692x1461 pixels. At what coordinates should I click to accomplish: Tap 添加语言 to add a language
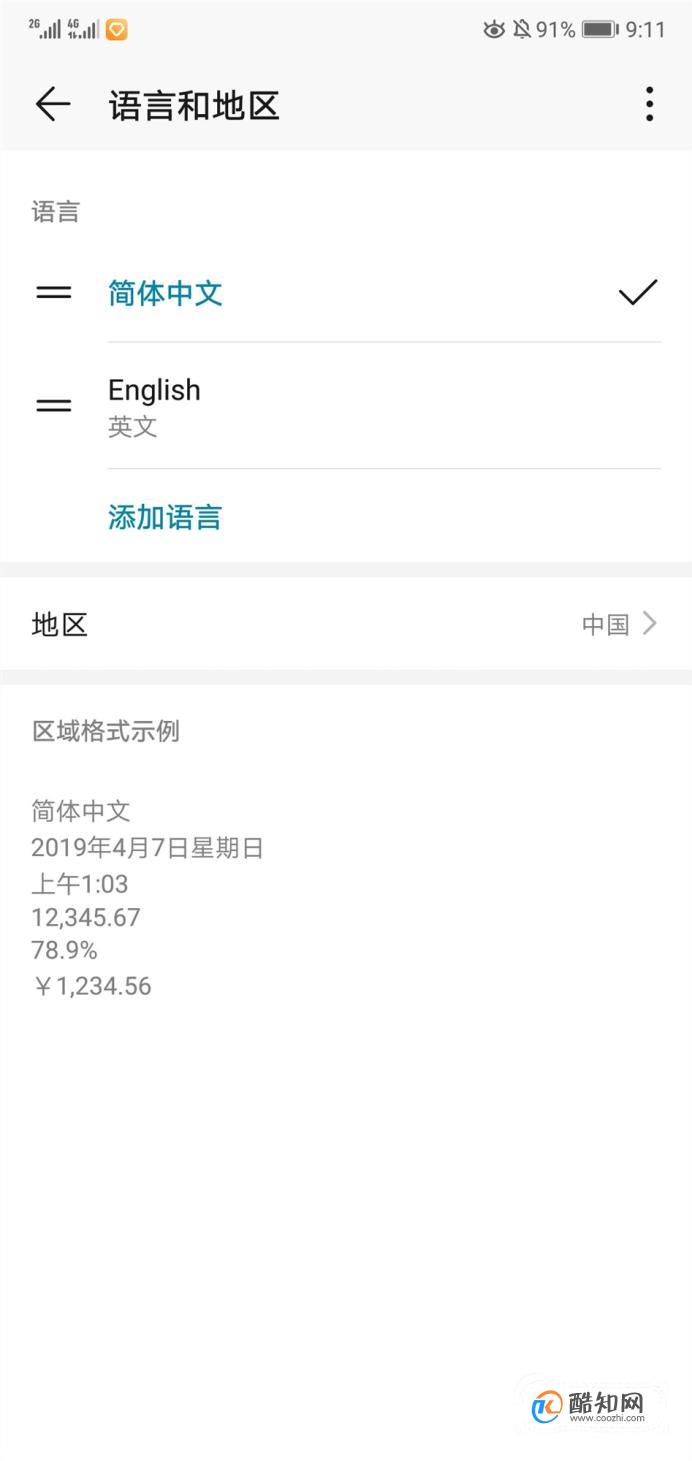click(164, 517)
